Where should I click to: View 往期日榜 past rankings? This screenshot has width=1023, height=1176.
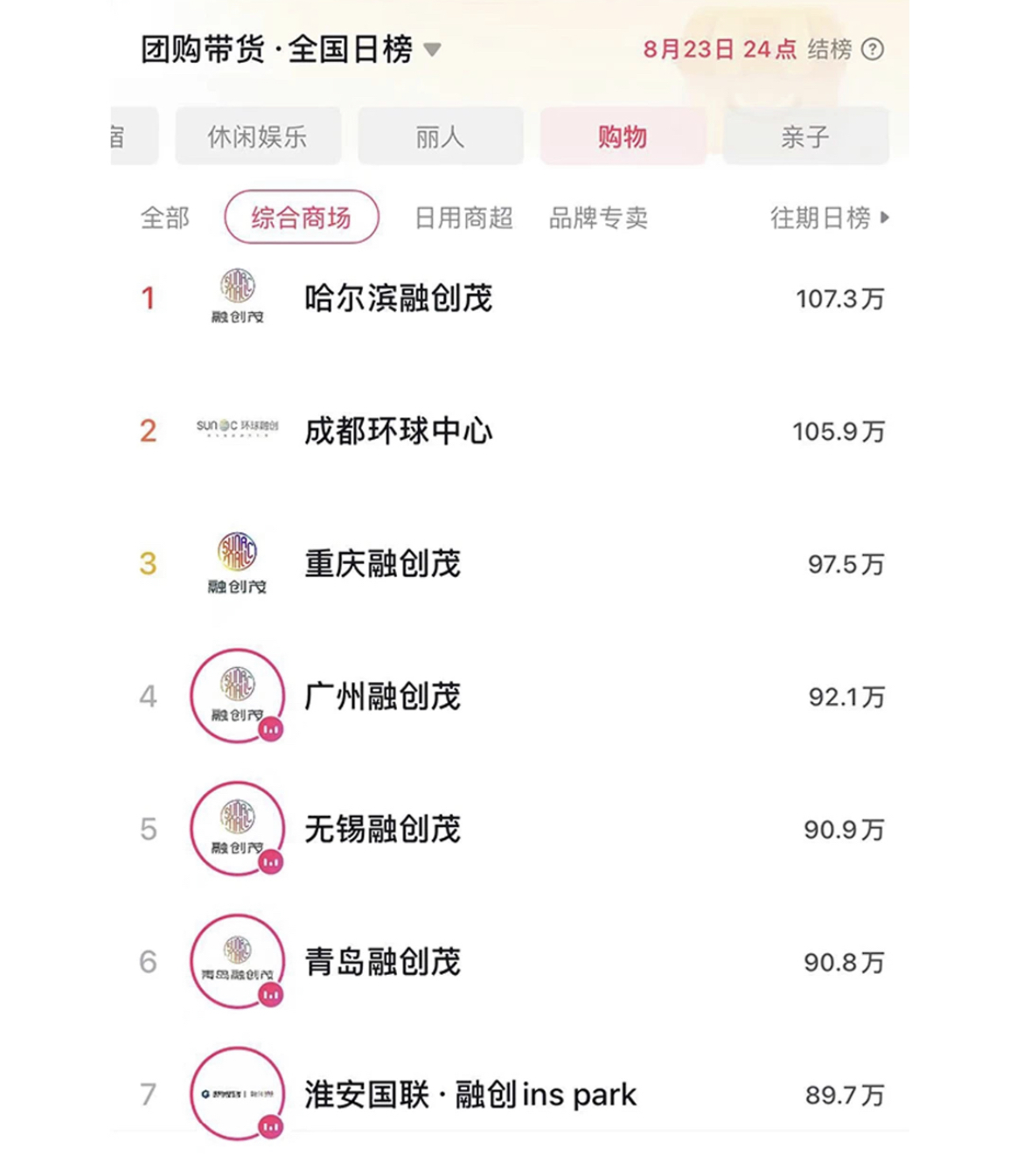pyautogui.click(x=828, y=218)
